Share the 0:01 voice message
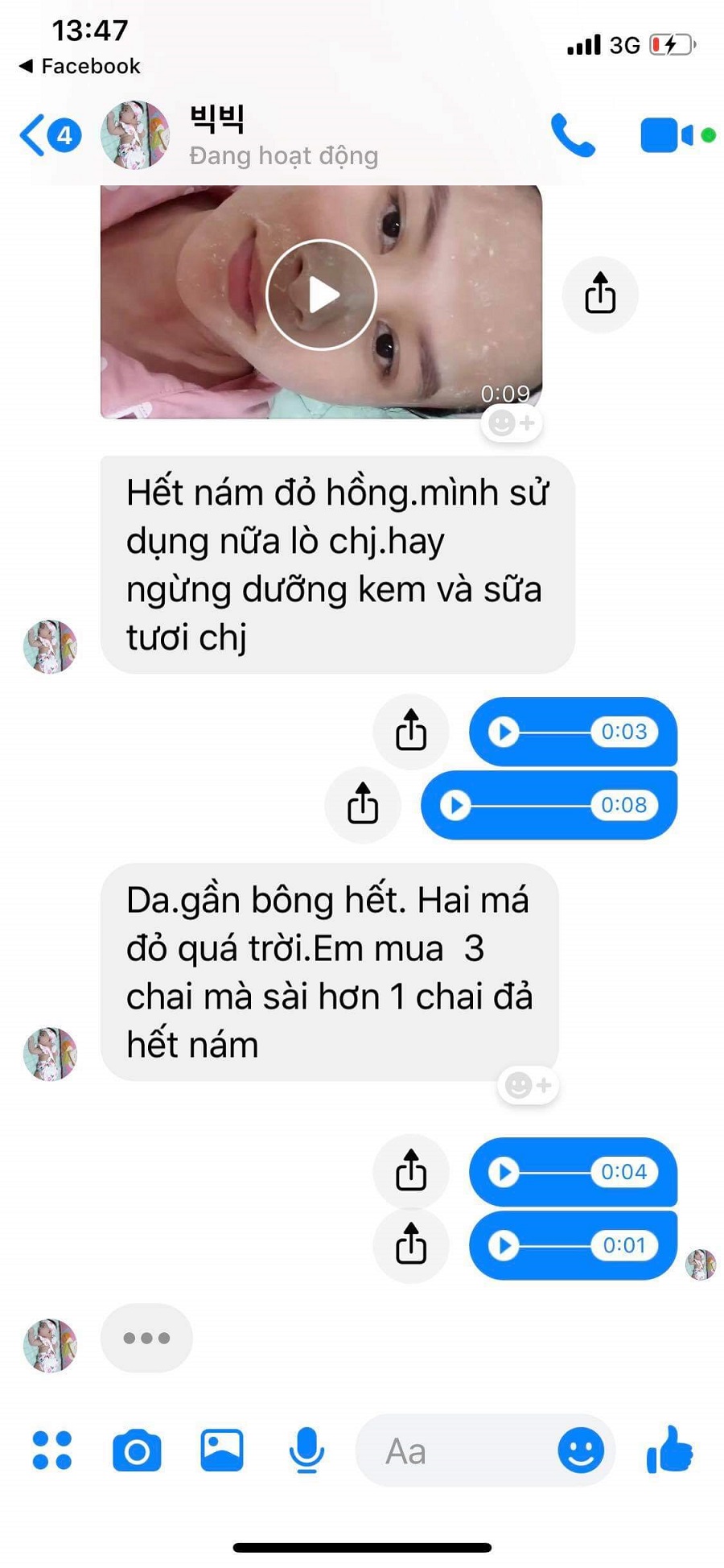Image resolution: width=724 pixels, height=1568 pixels. (x=410, y=1244)
